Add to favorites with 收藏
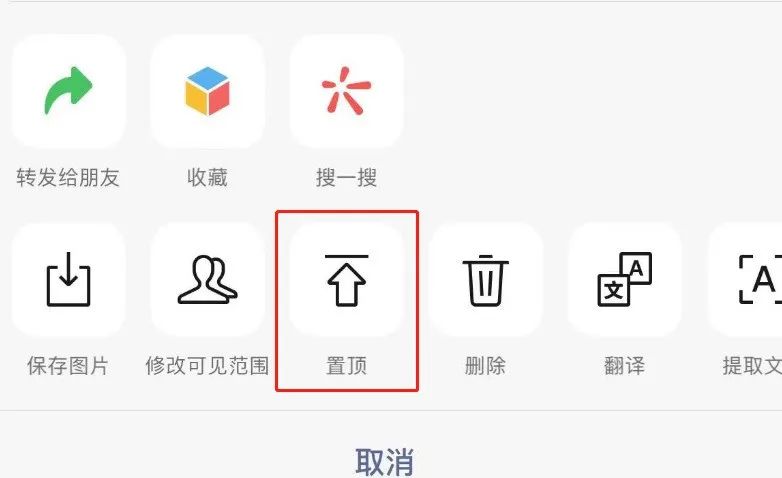Image resolution: width=782 pixels, height=478 pixels. (207, 93)
